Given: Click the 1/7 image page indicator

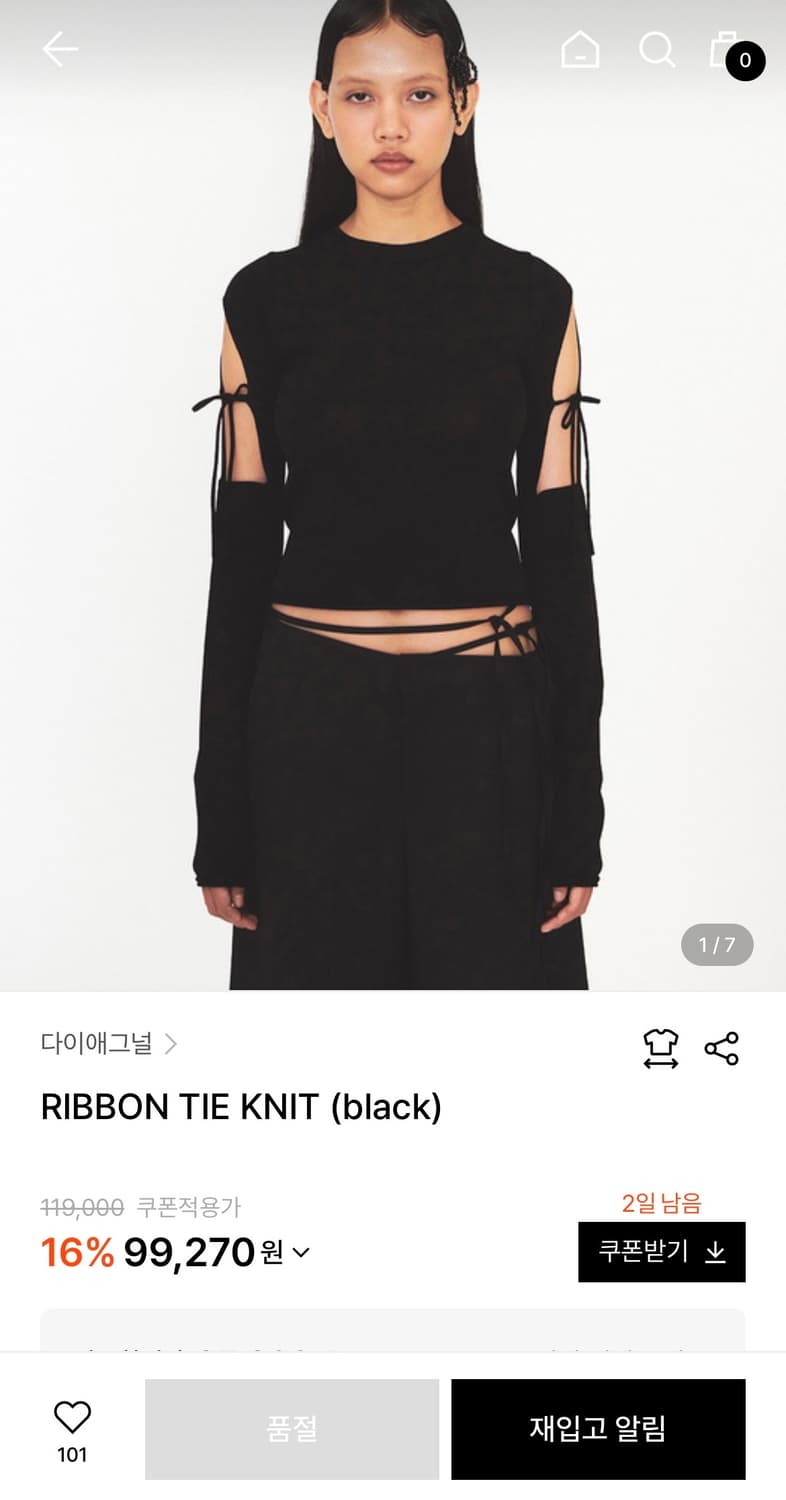Looking at the screenshot, I should click(x=715, y=943).
